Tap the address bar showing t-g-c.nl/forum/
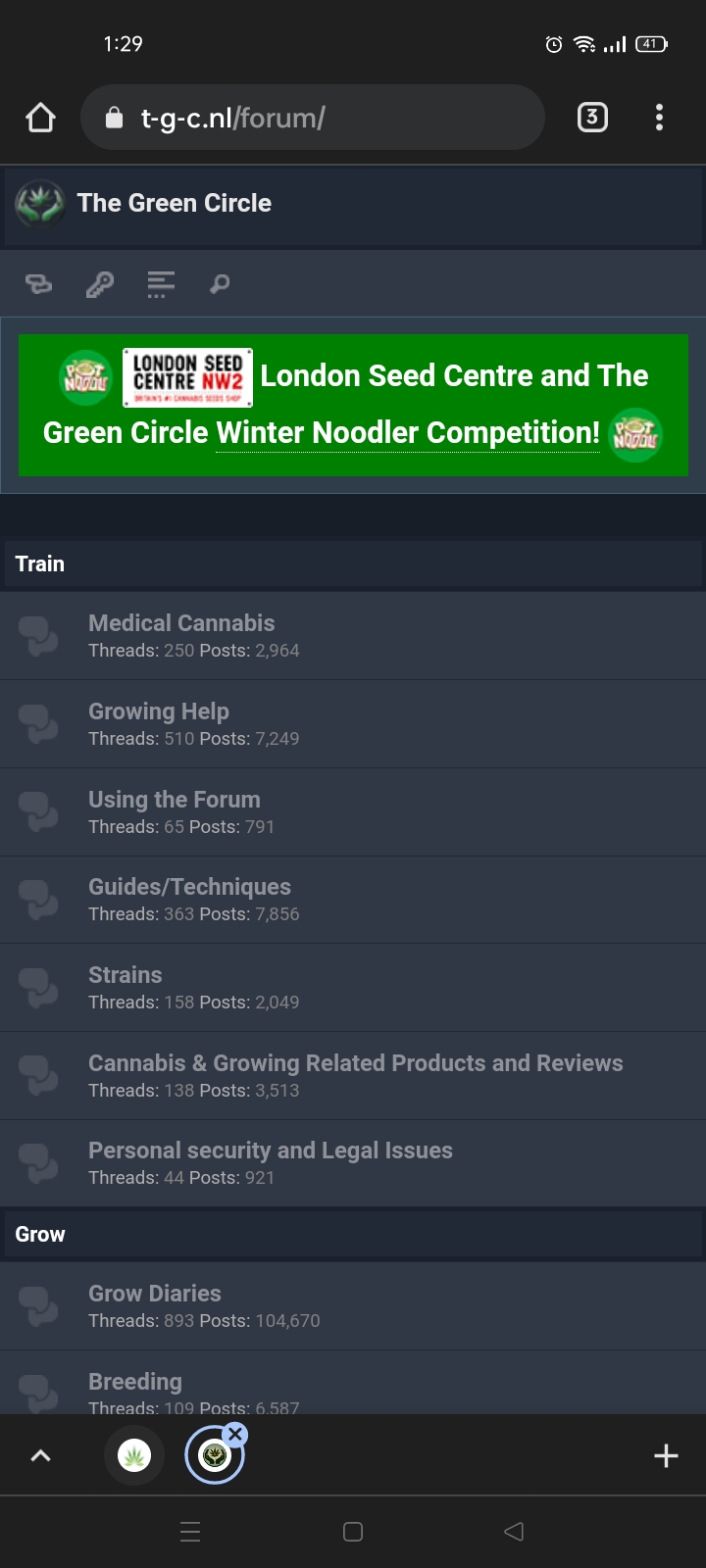The height and width of the screenshot is (1568, 706). click(x=312, y=118)
